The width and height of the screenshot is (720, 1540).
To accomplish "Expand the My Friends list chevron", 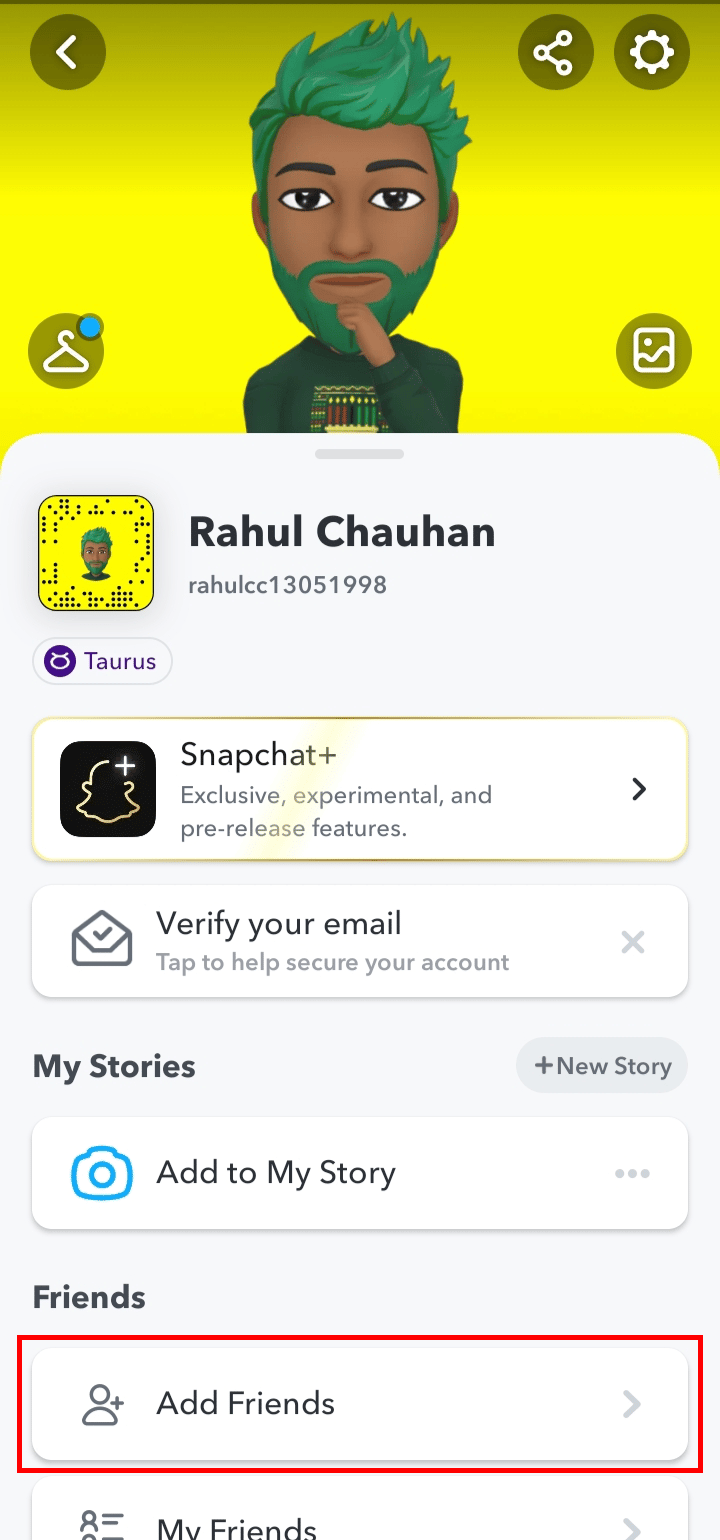I will click(631, 1531).
